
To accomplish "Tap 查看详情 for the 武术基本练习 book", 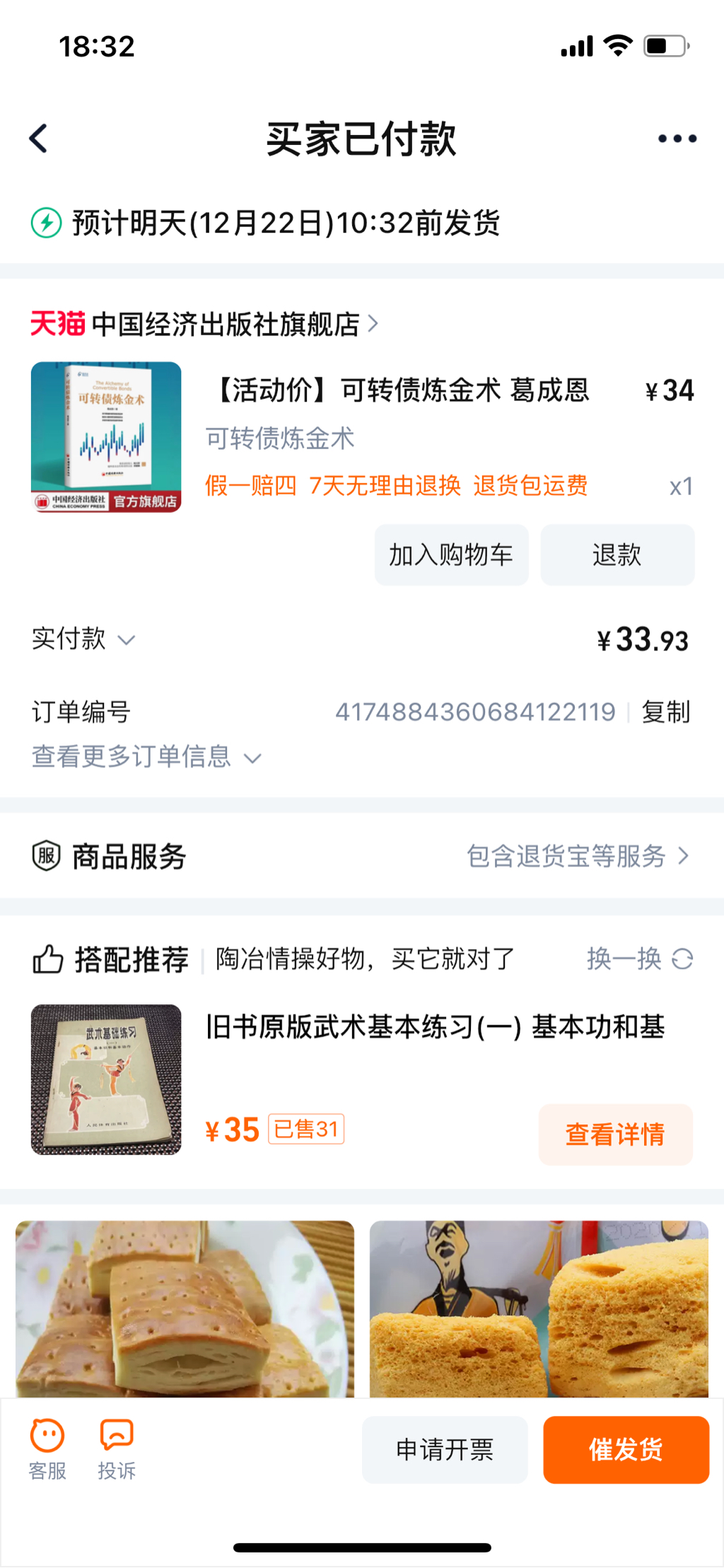I will coord(615,1134).
